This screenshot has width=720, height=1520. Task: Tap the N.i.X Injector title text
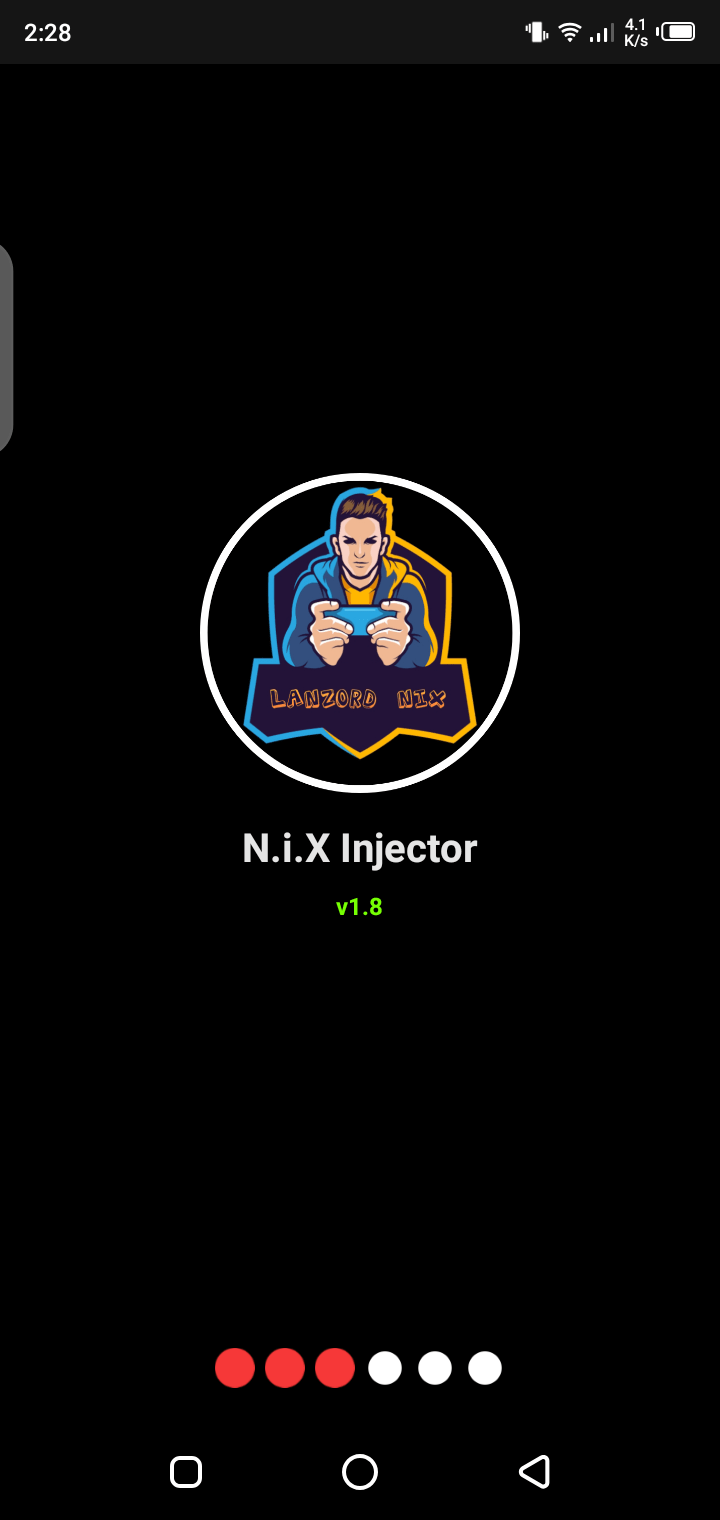(360, 847)
